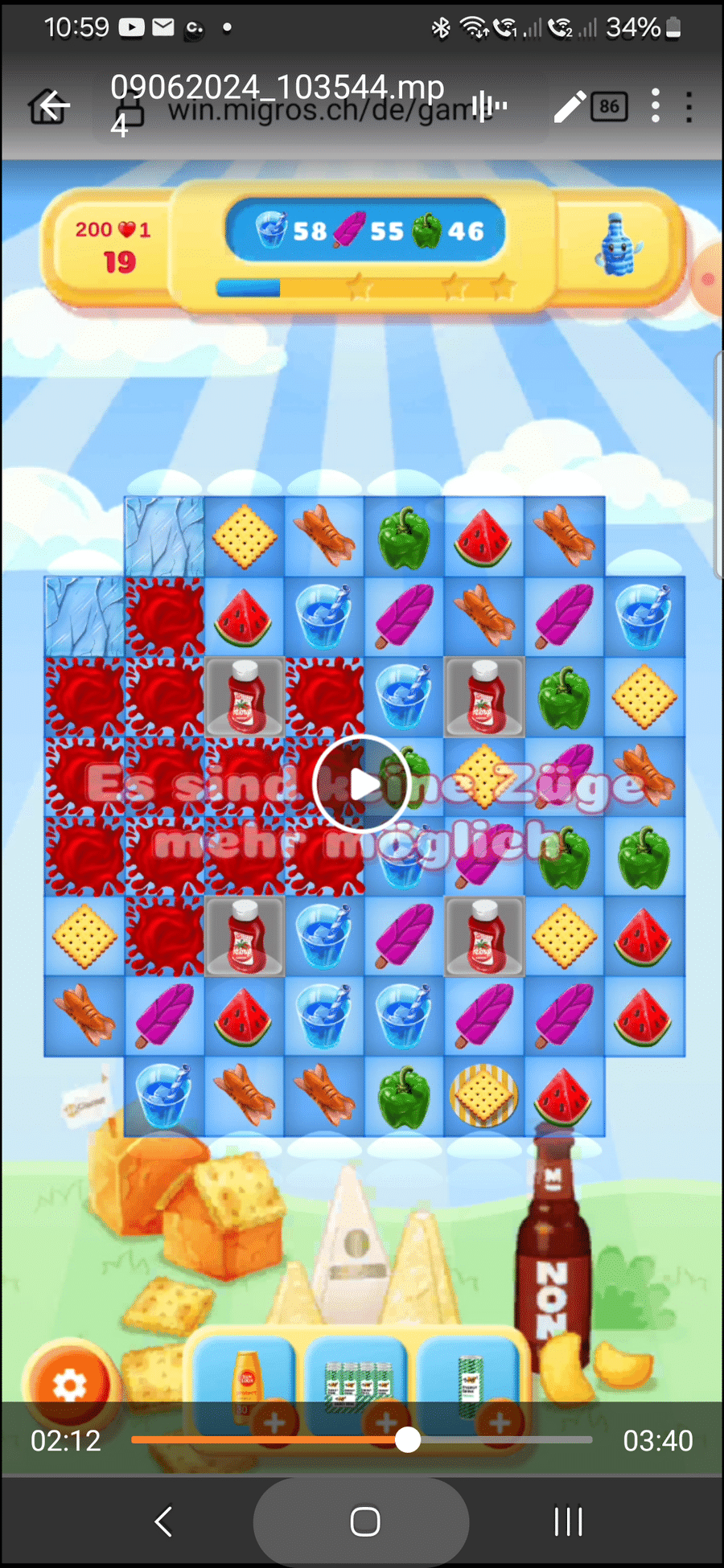Image resolution: width=724 pixels, height=1568 pixels.
Task: Go to the home screen
Action: click(364, 1521)
